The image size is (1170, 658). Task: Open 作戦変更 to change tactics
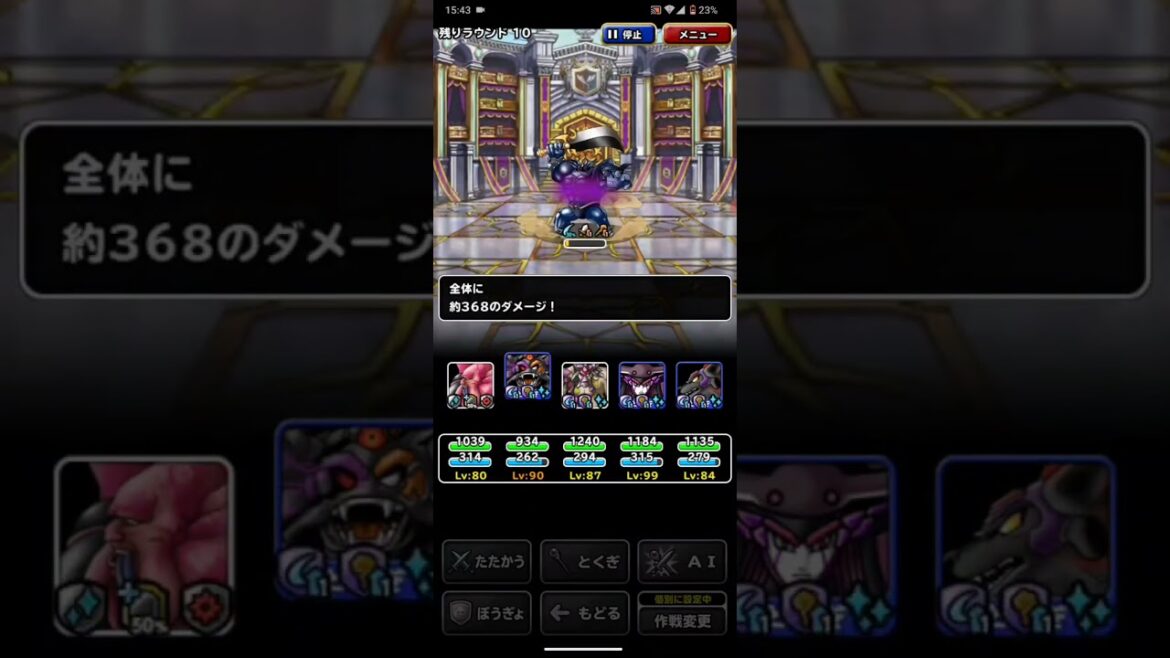point(682,620)
